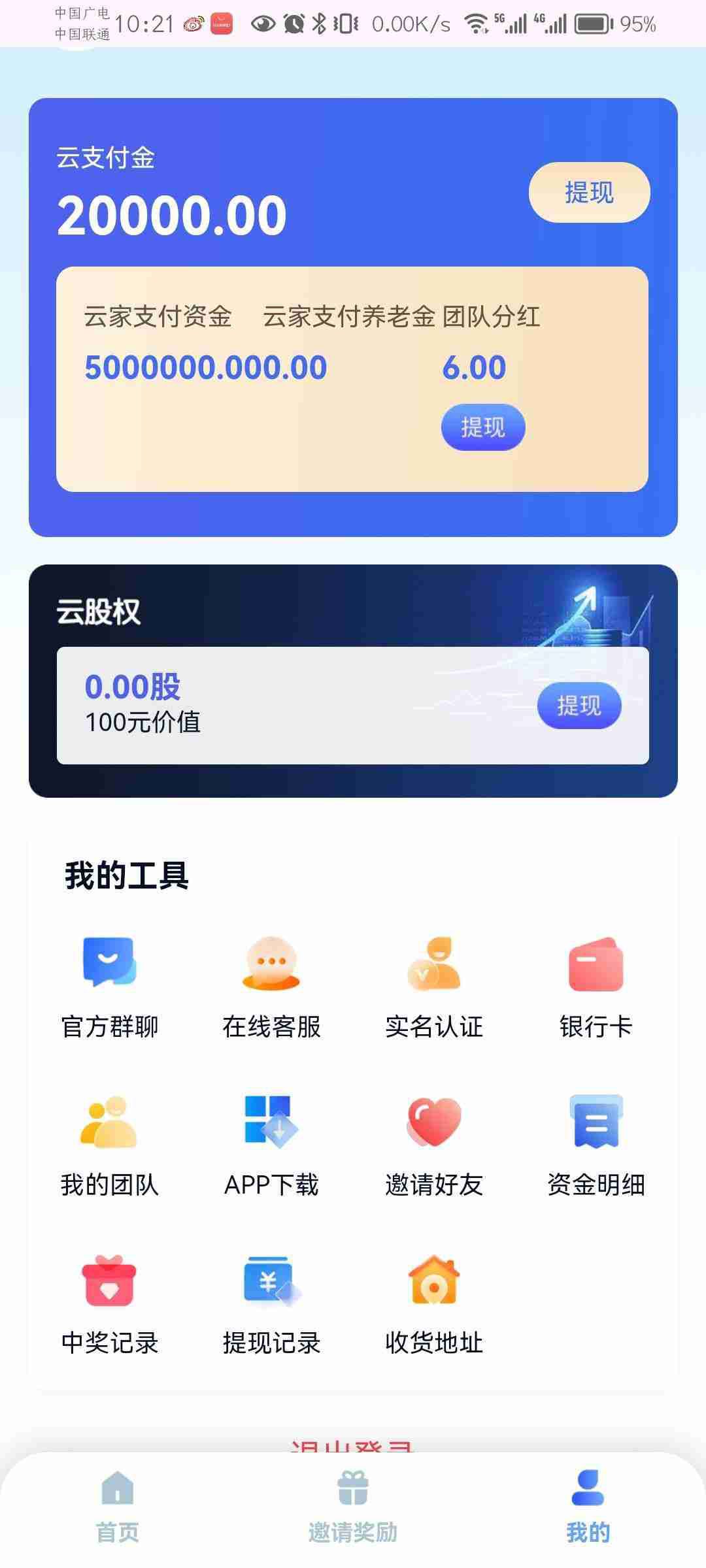
Task: Tap 提现 on the 云股权 card
Action: coord(579,704)
